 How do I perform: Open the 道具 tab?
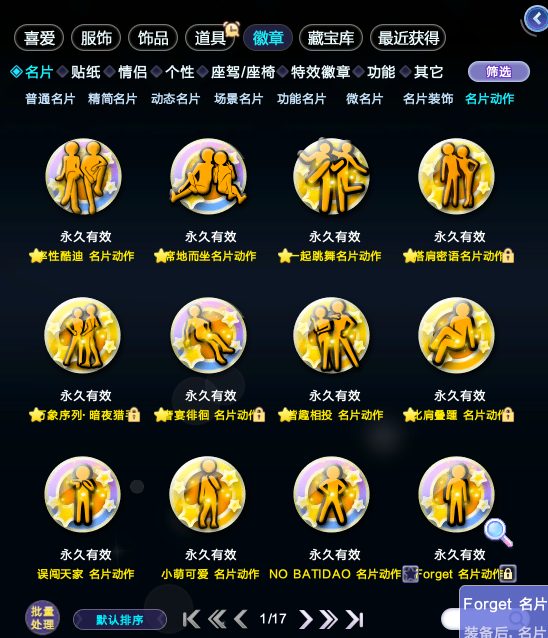[x=210, y=38]
